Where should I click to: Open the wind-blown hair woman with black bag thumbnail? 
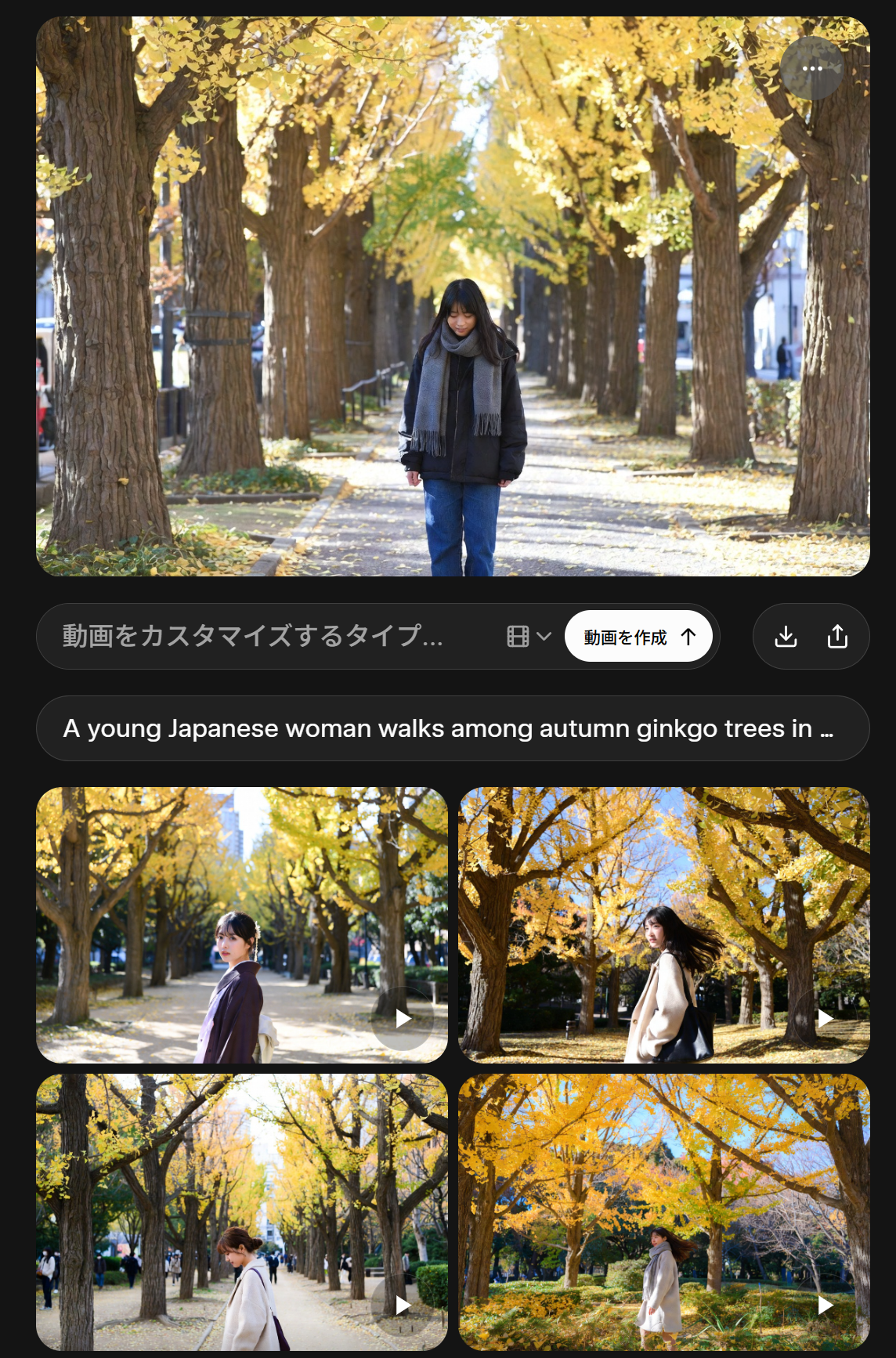point(663,924)
